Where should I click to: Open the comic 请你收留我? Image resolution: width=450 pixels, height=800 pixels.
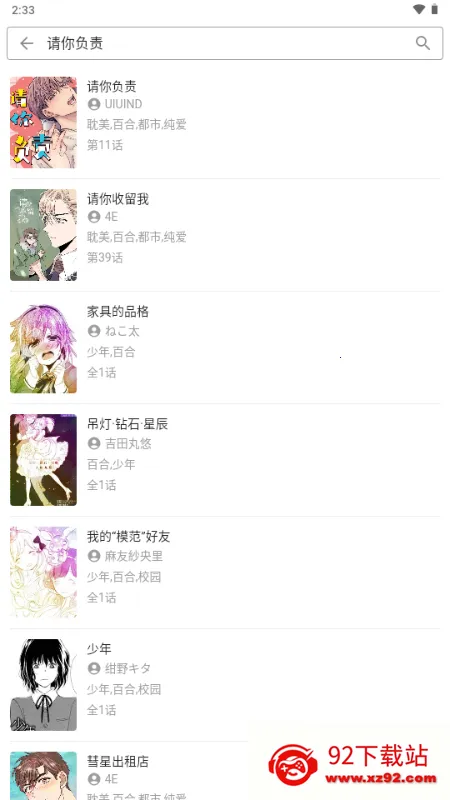pos(225,235)
